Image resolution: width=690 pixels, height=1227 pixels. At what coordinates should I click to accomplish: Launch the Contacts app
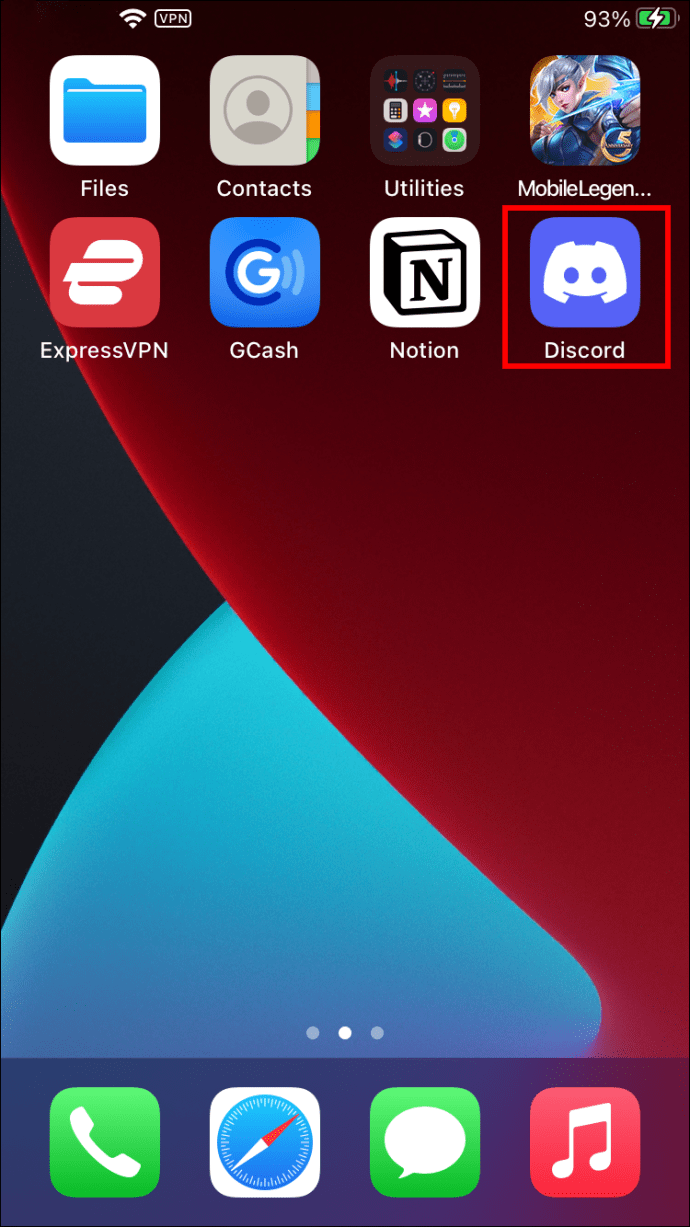click(x=264, y=110)
